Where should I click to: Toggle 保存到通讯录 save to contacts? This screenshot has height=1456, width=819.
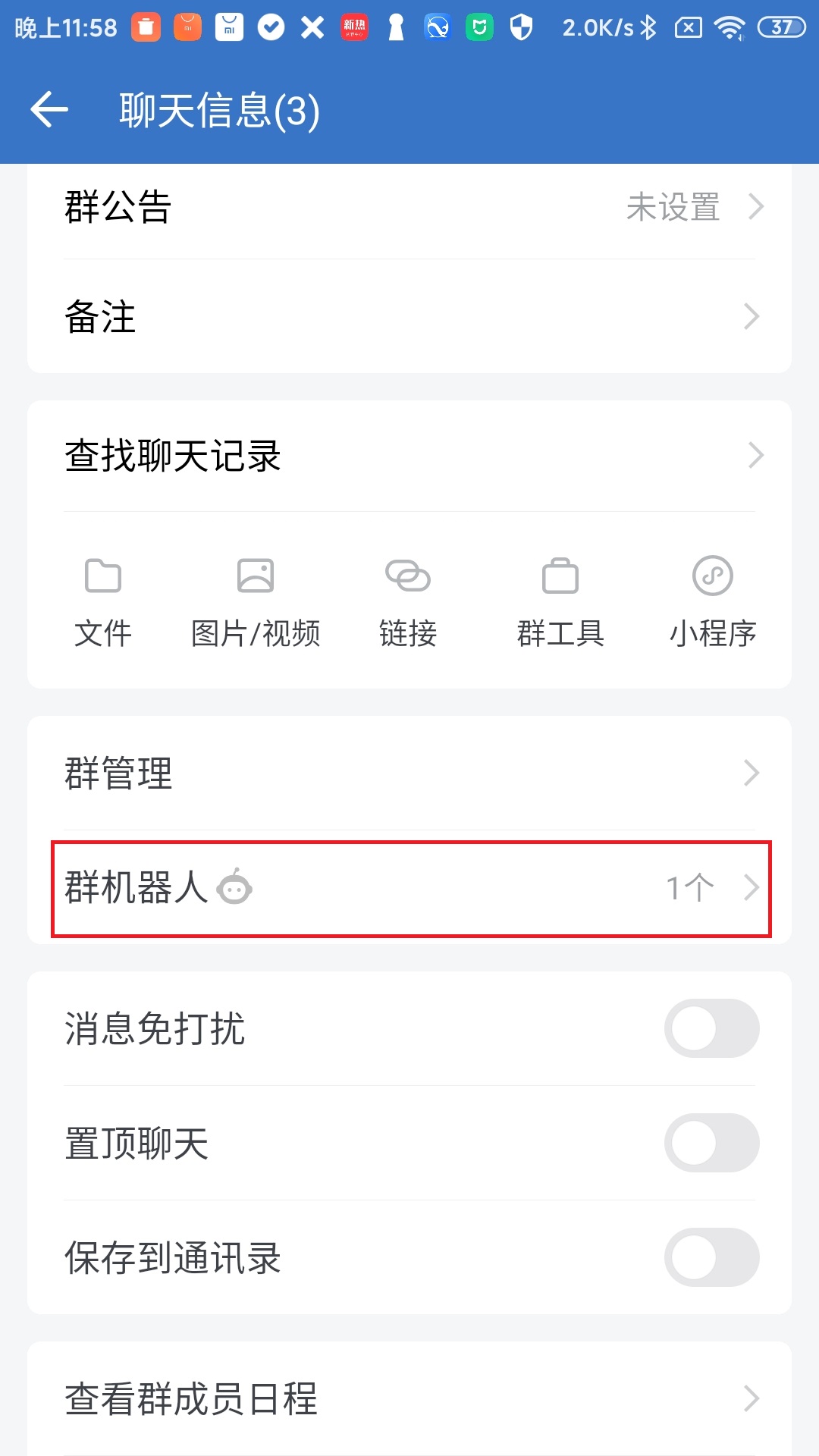coord(712,1257)
